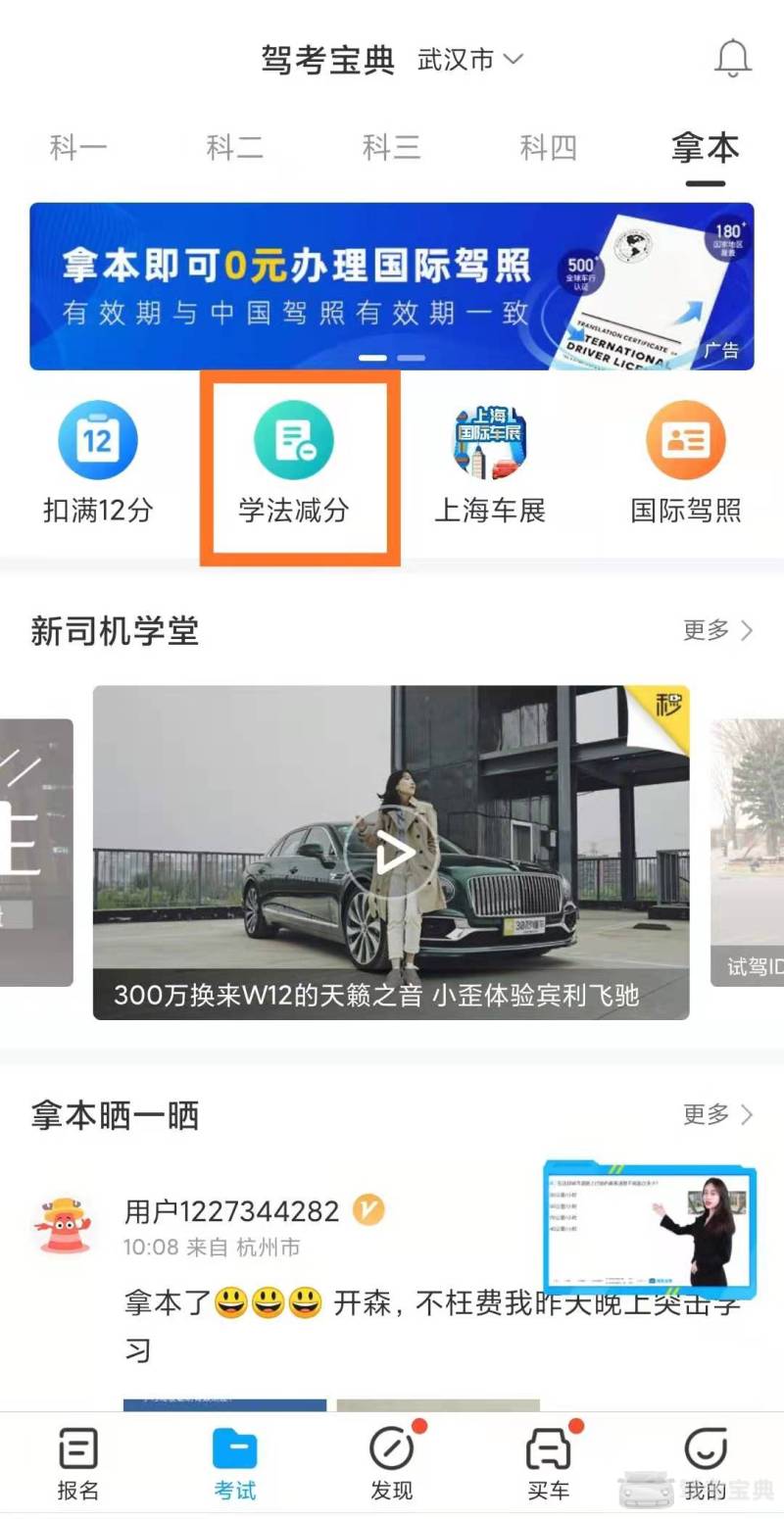Open the 武汉市 city dropdown
Image resolution: width=784 pixels, height=1519 pixels.
coord(470,60)
